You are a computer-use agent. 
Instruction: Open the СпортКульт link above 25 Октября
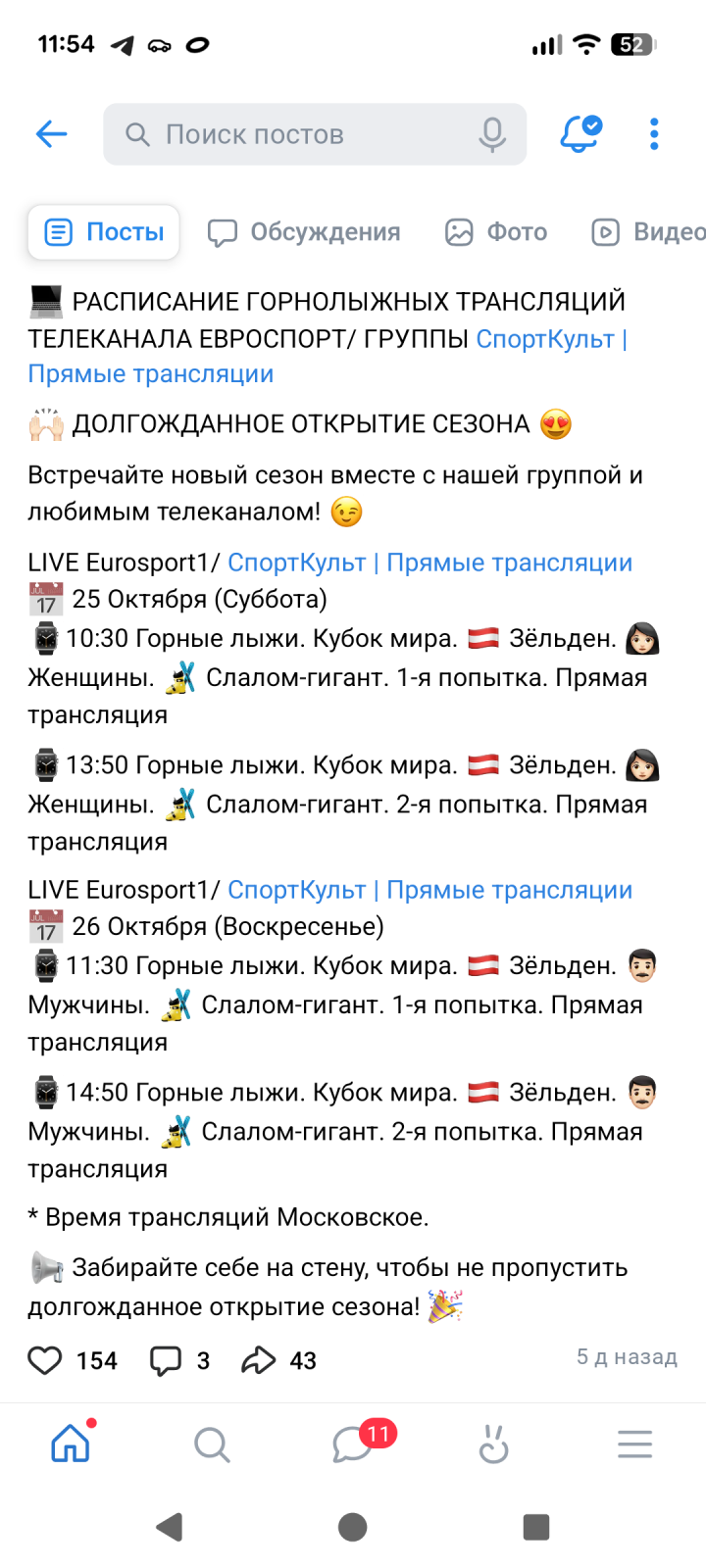[429, 563]
